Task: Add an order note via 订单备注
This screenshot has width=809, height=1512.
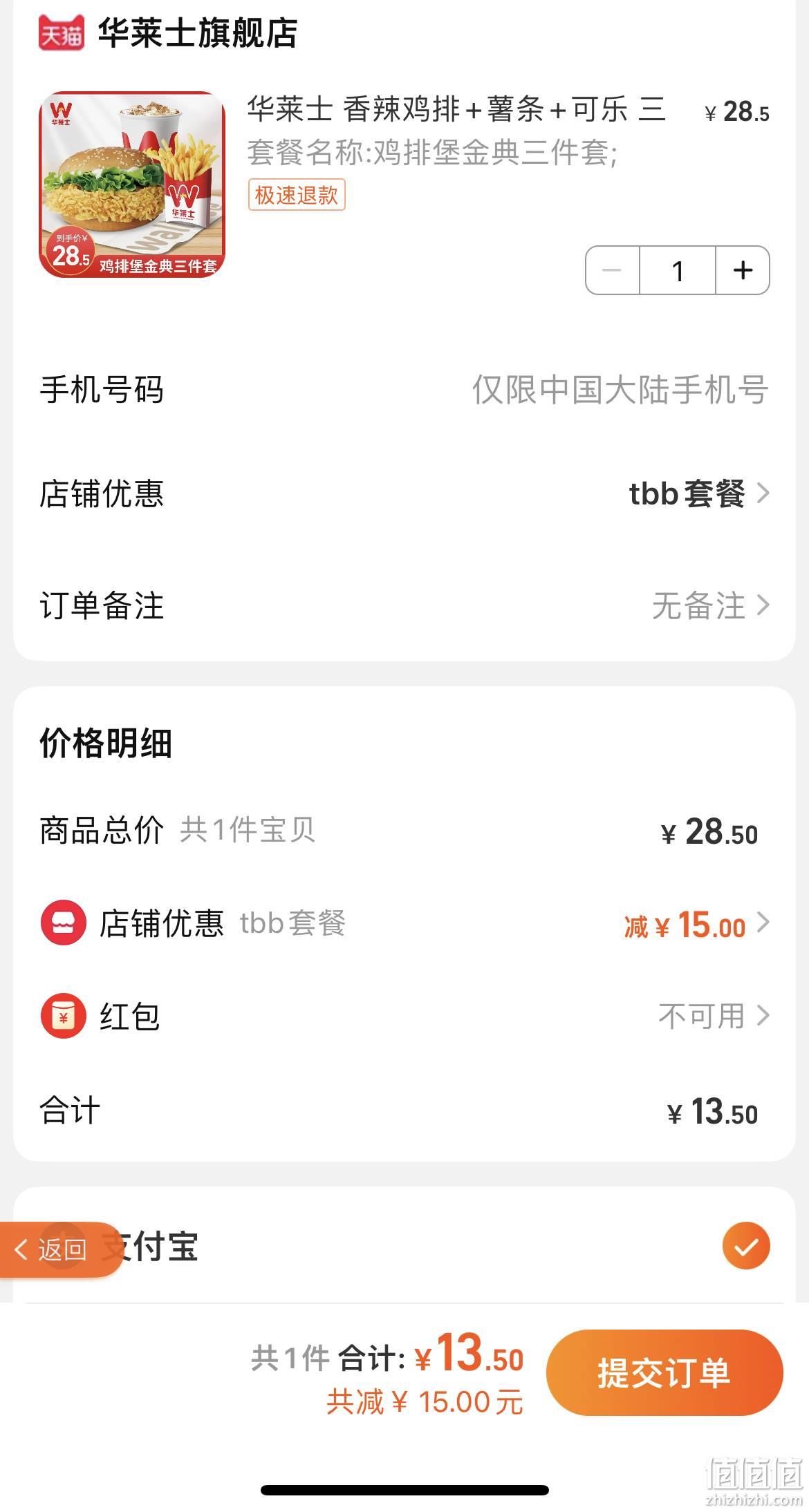Action: 404,605
